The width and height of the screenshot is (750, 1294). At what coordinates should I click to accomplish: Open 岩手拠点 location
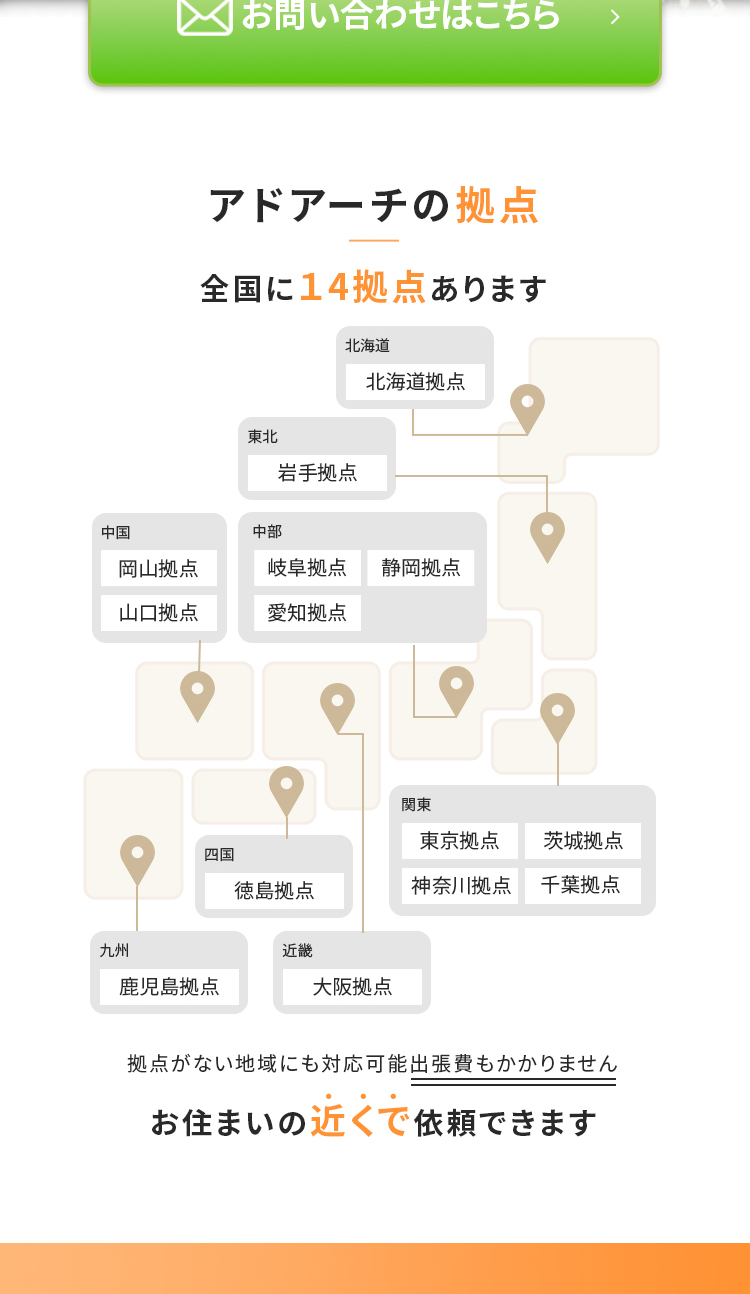317,473
